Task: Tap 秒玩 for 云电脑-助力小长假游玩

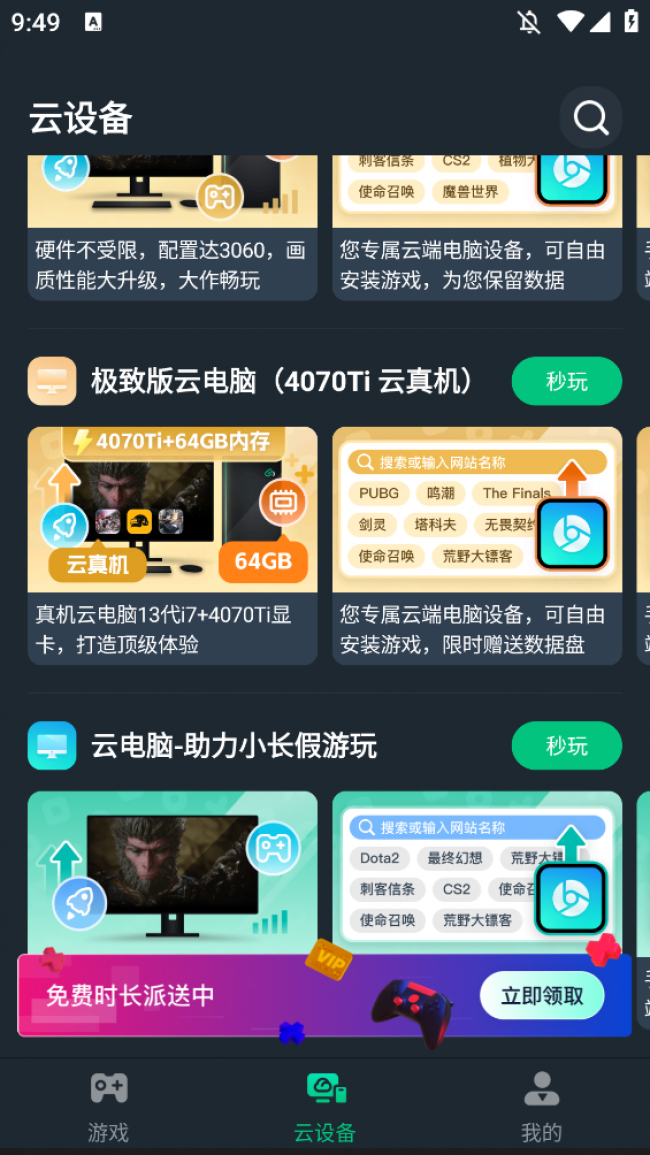Action: point(566,746)
